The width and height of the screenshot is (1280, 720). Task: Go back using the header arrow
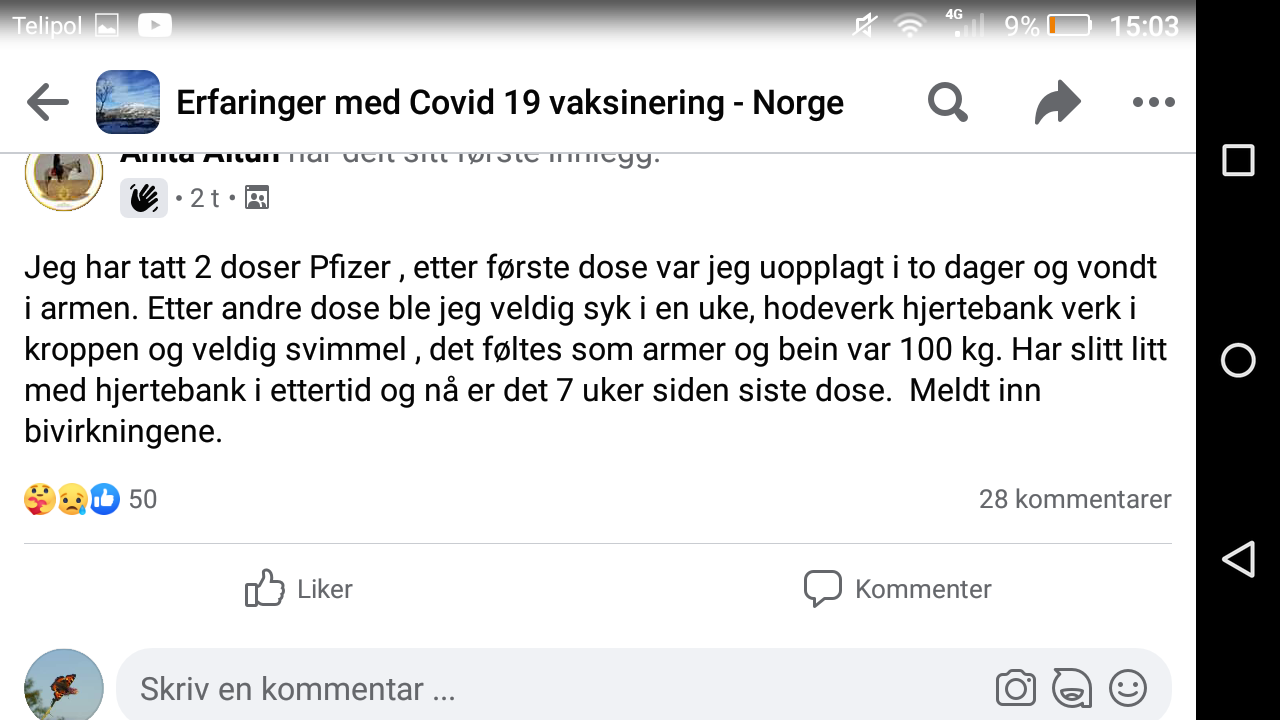click(47, 102)
